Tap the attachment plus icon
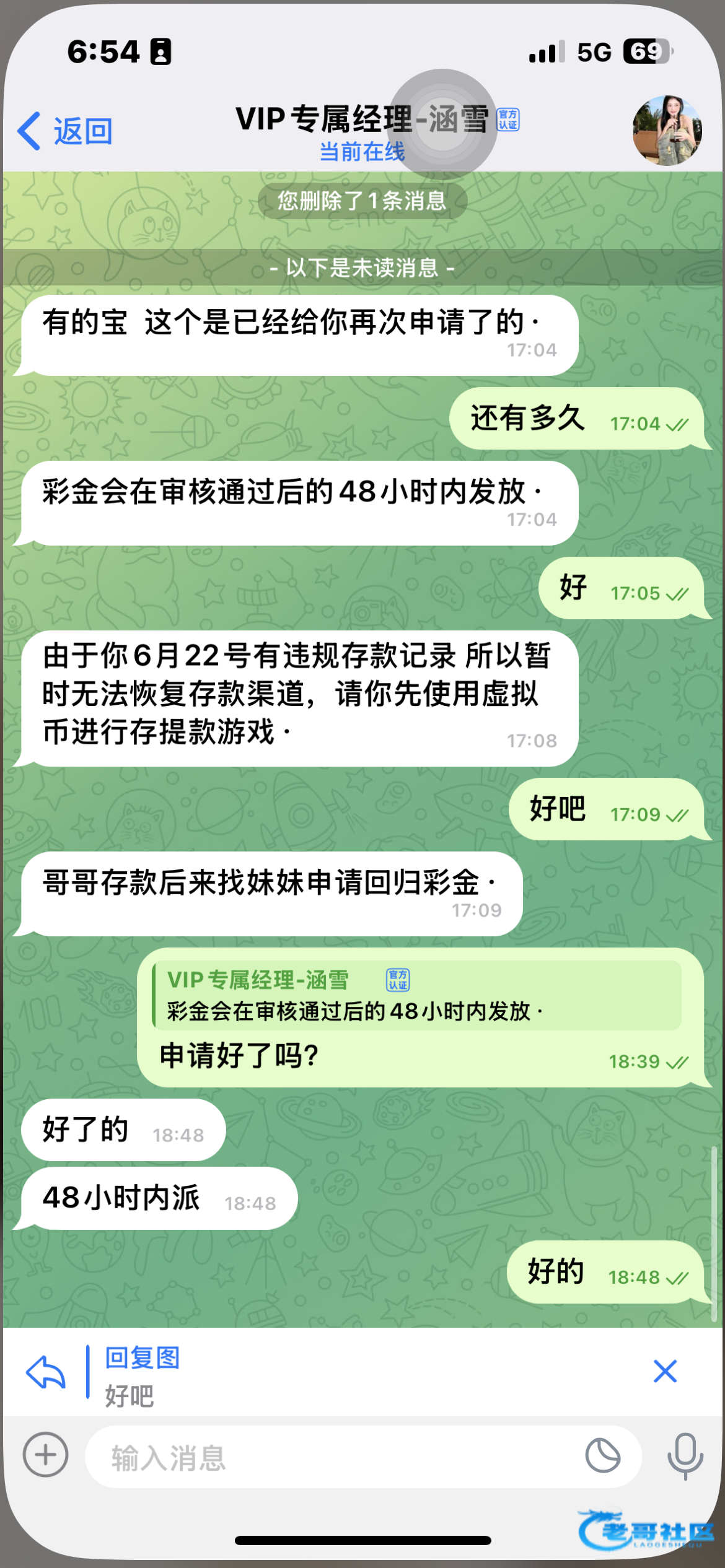This screenshot has height=1568, width=725. [45, 1455]
